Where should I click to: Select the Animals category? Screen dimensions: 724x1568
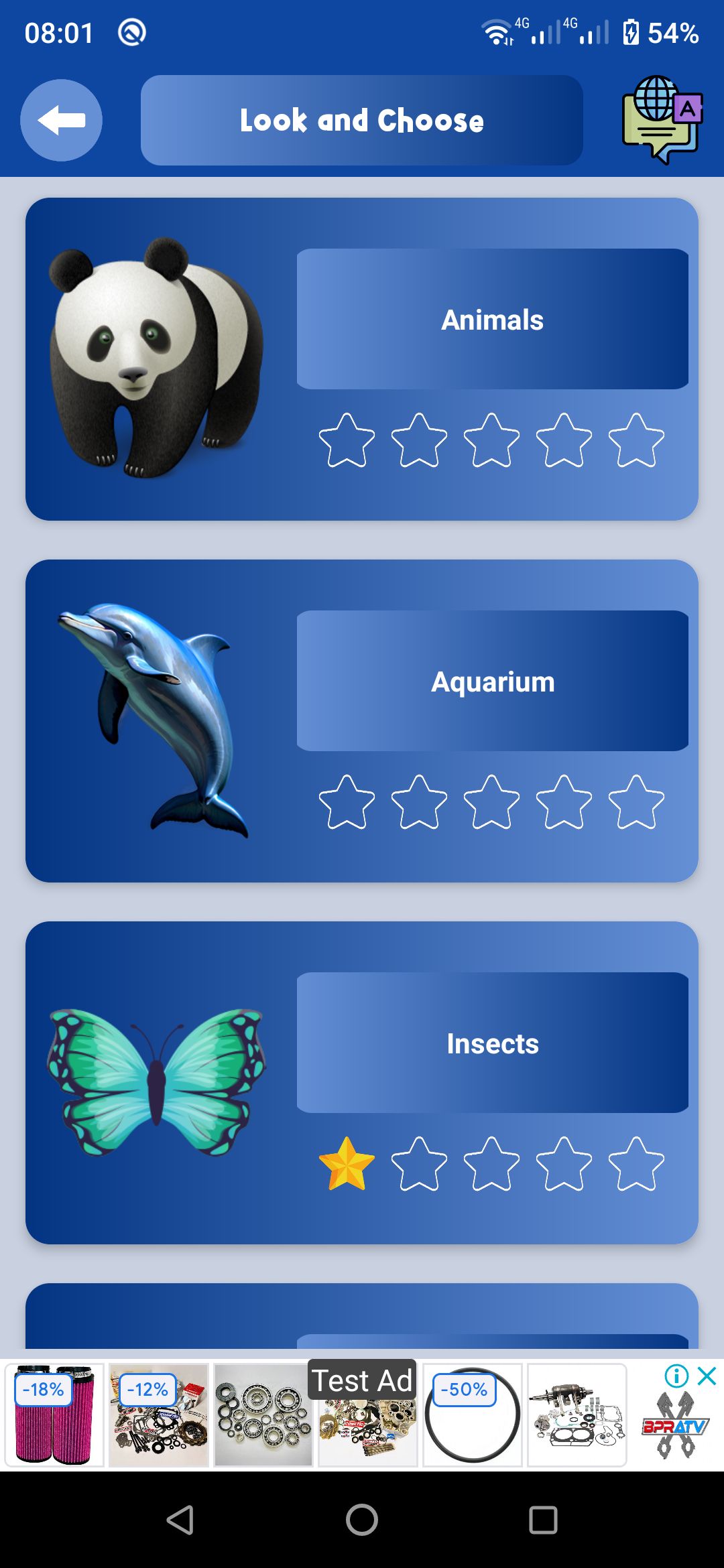492,319
